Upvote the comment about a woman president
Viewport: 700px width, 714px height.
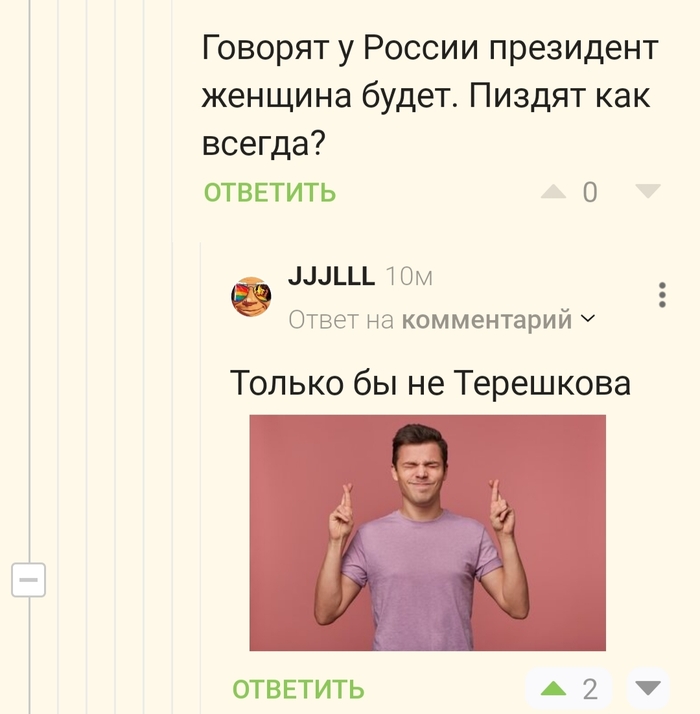pos(553,192)
